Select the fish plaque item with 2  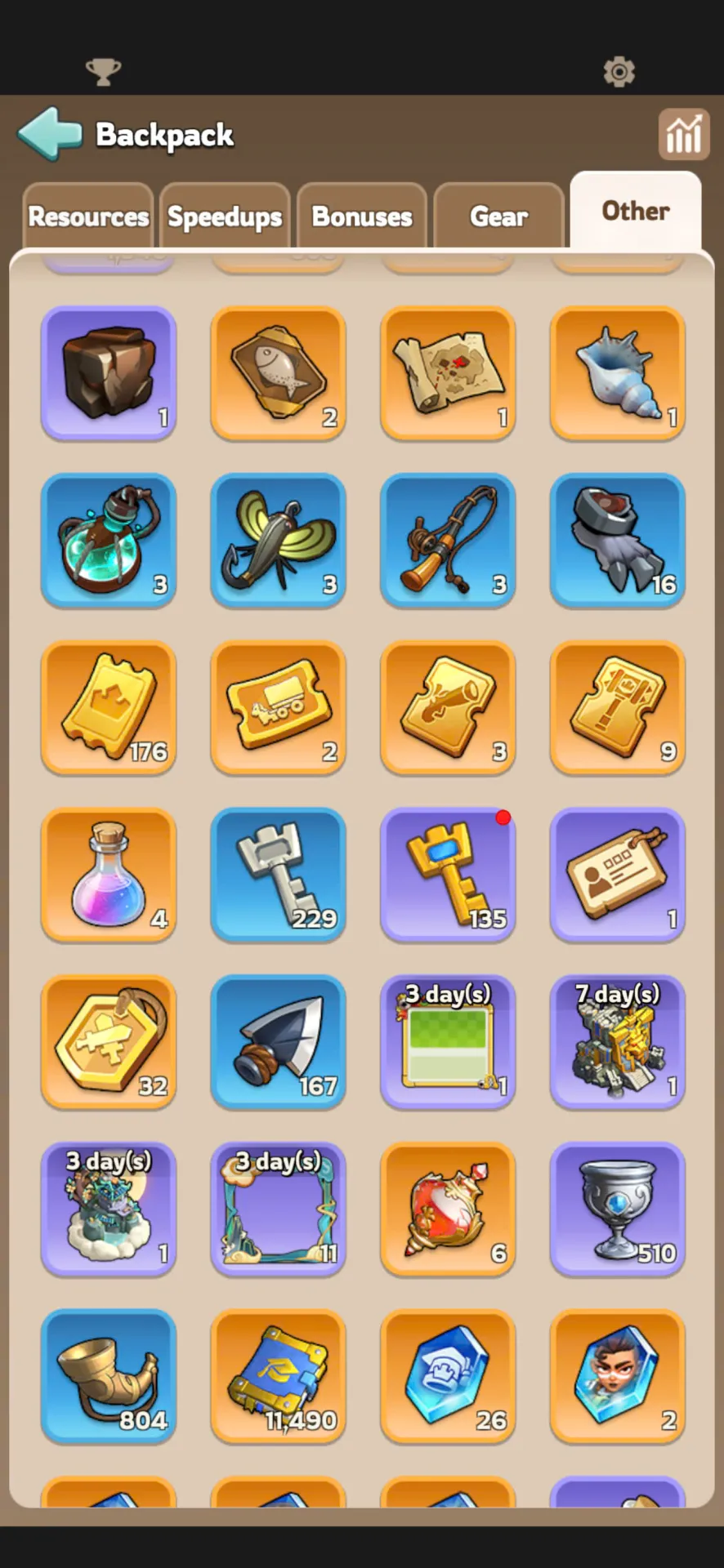(x=278, y=373)
